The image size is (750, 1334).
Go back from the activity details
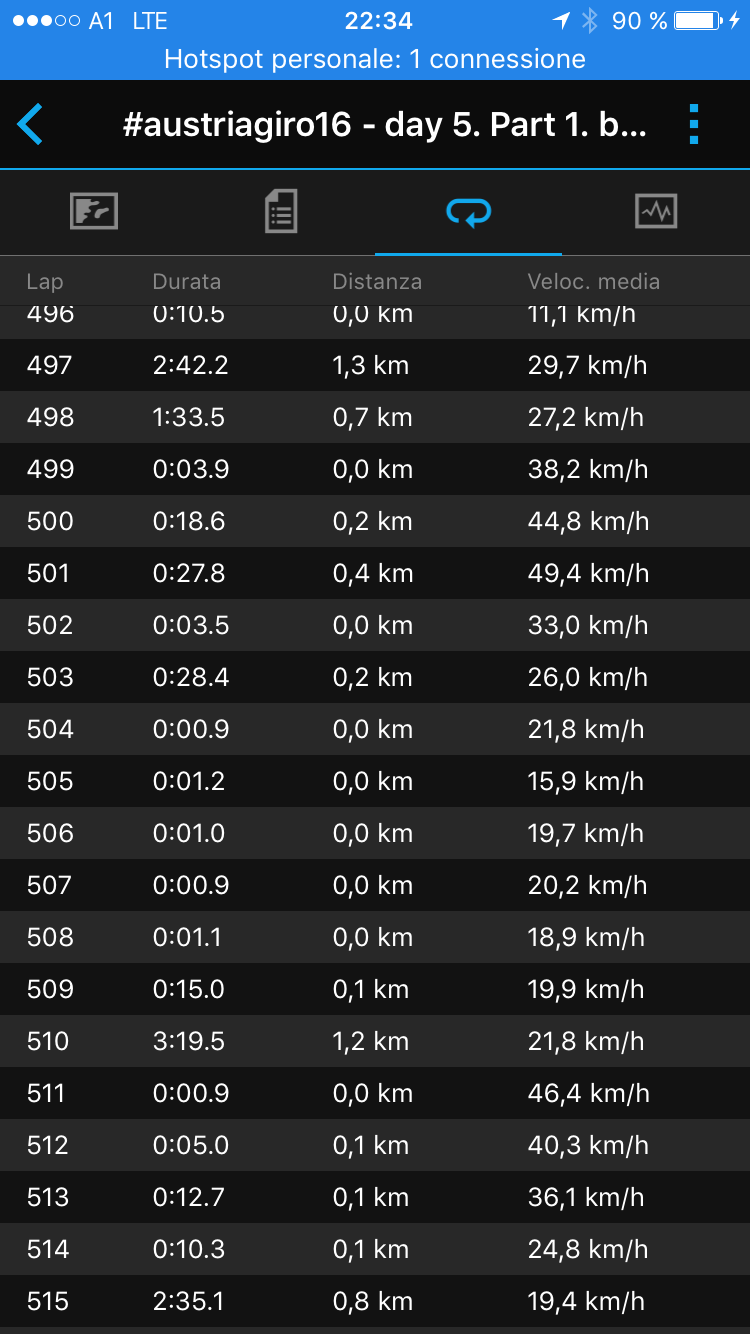tap(30, 125)
